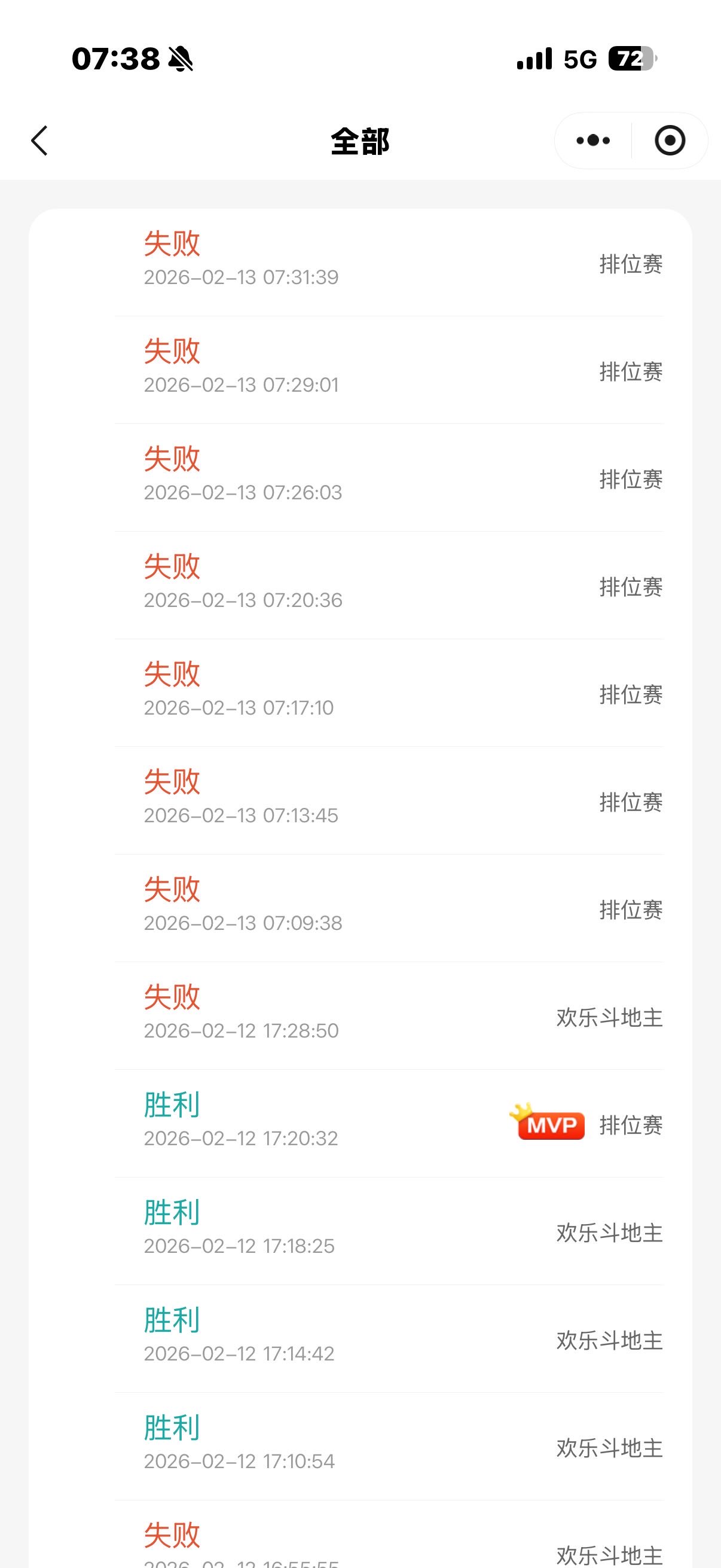Image resolution: width=721 pixels, height=1568 pixels.
Task: Select the win recorded at 17:18:25
Action: pos(388,1232)
